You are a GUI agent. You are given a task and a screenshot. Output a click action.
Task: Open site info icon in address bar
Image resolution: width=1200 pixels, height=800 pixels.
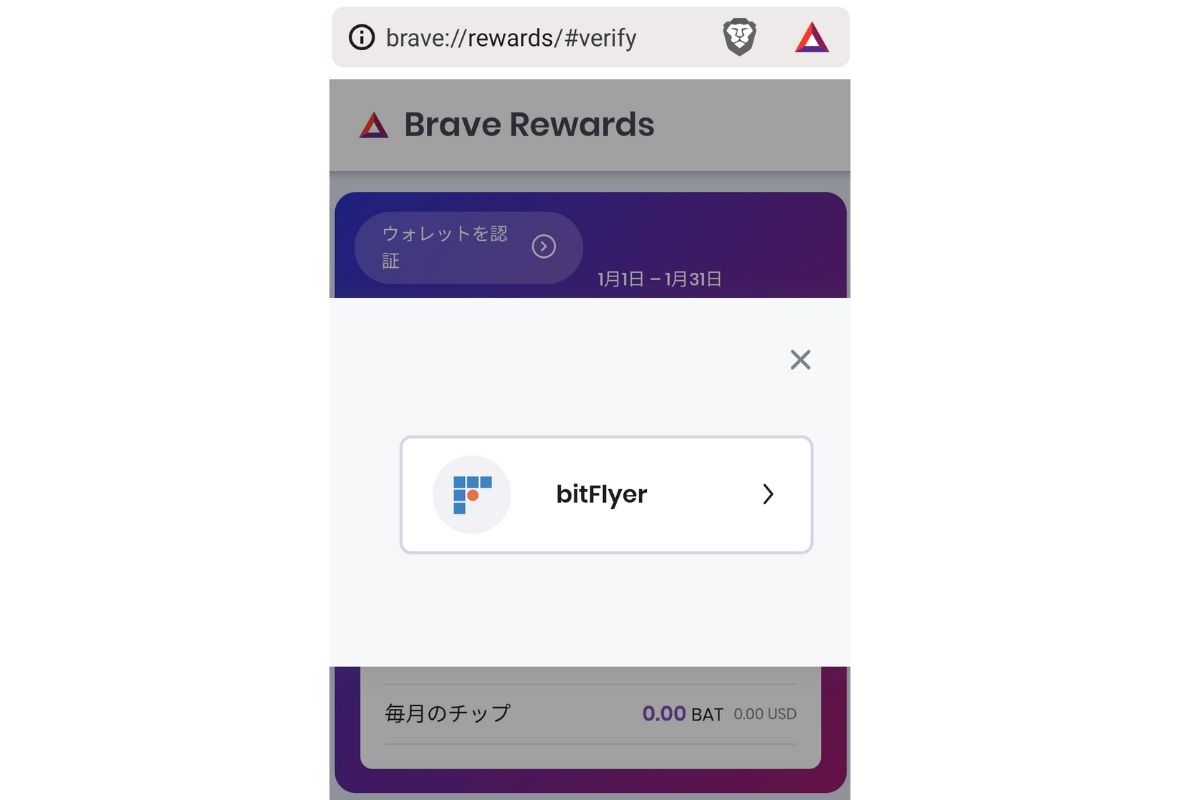point(361,38)
